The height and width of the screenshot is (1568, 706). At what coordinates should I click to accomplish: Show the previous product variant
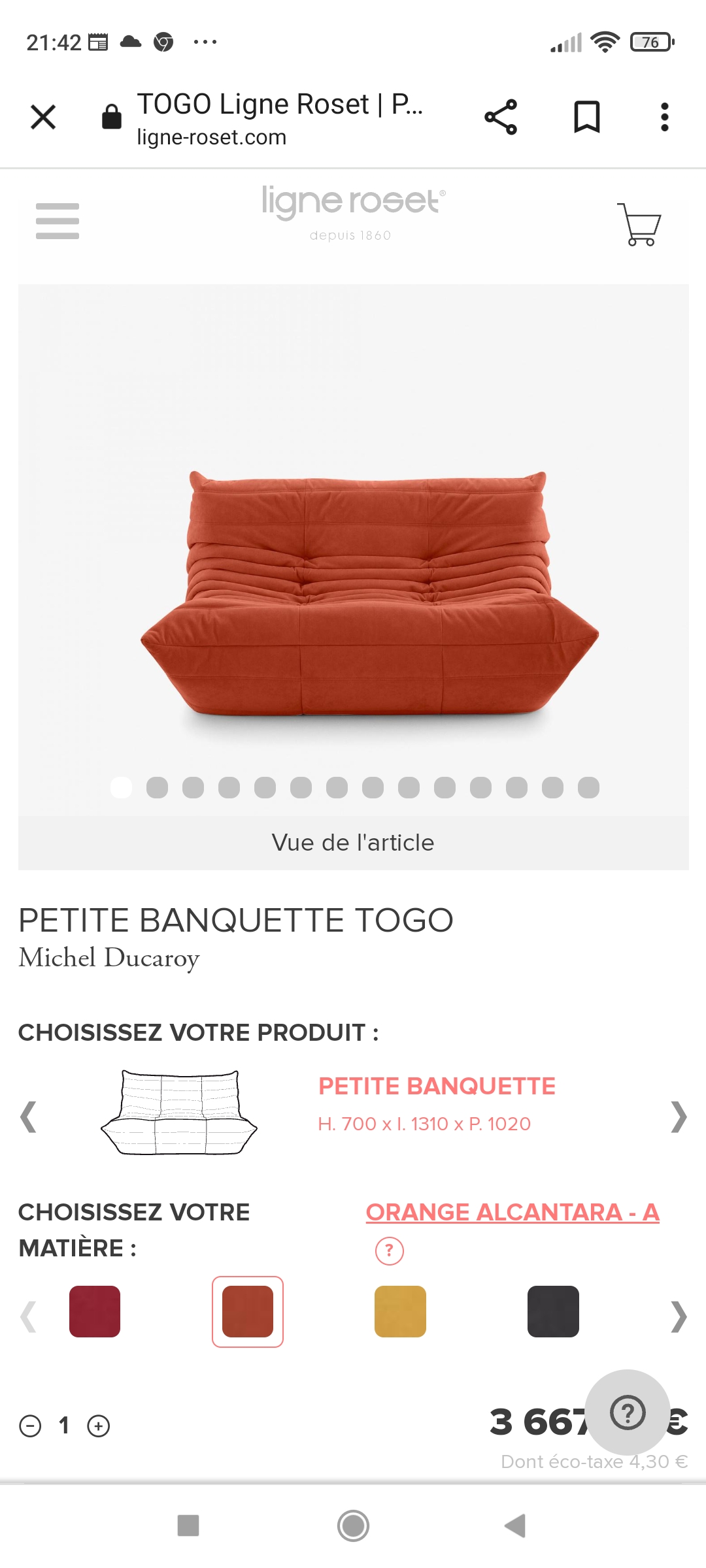(x=28, y=1119)
